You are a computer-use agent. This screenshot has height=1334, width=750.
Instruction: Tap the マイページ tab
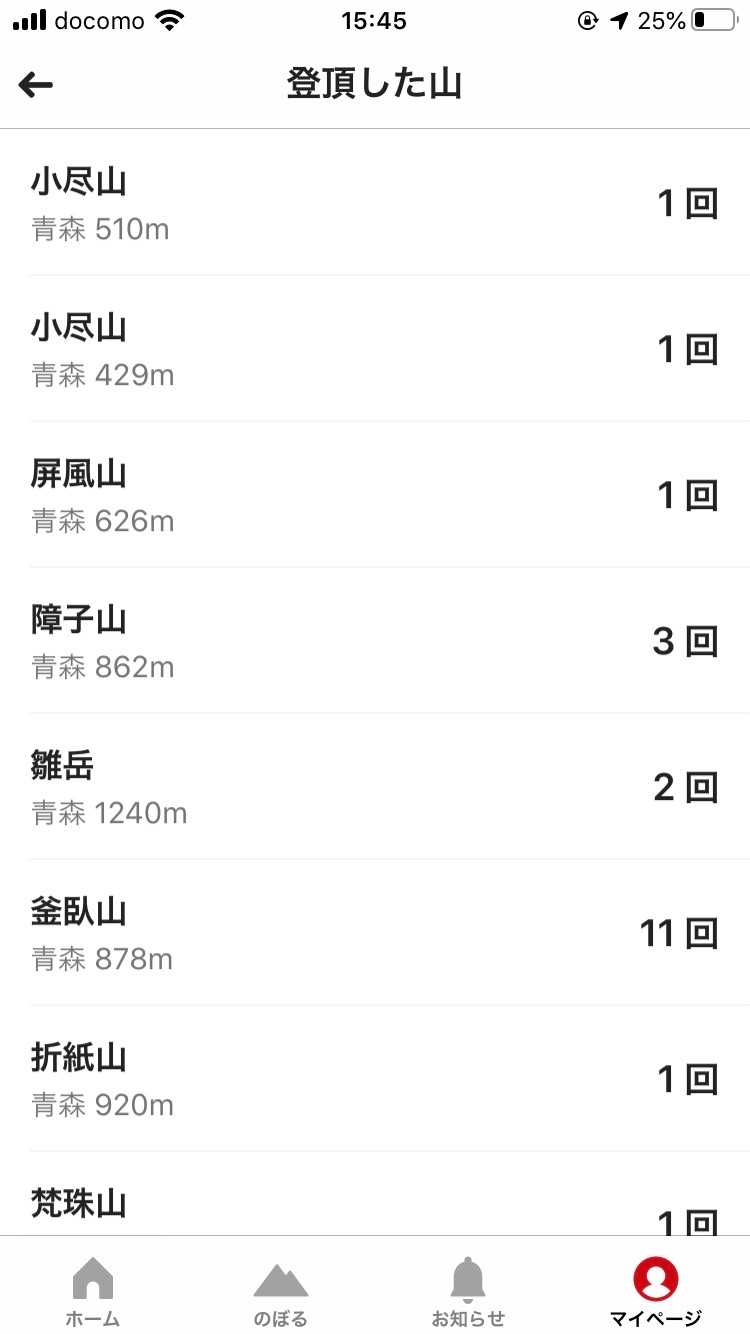point(656,1292)
